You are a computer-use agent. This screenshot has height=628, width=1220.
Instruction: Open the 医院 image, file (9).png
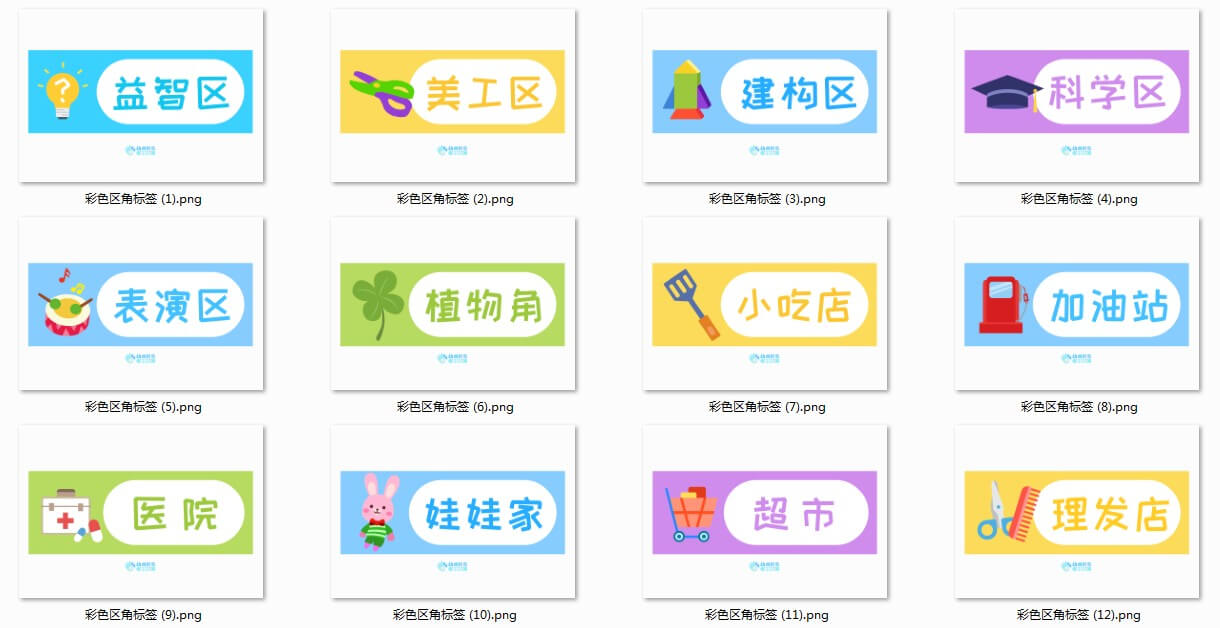(x=141, y=512)
